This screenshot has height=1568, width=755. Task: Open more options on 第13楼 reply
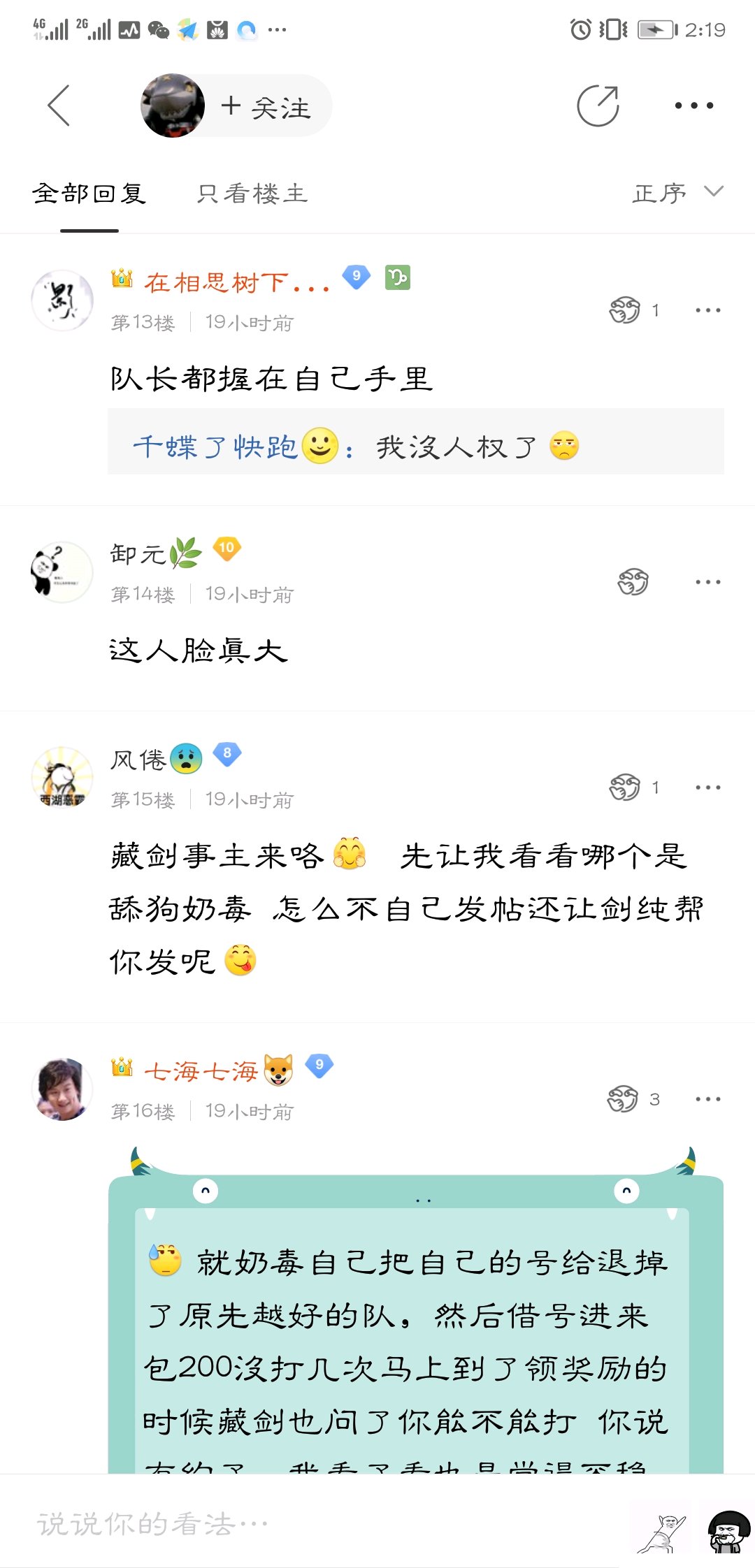708,310
